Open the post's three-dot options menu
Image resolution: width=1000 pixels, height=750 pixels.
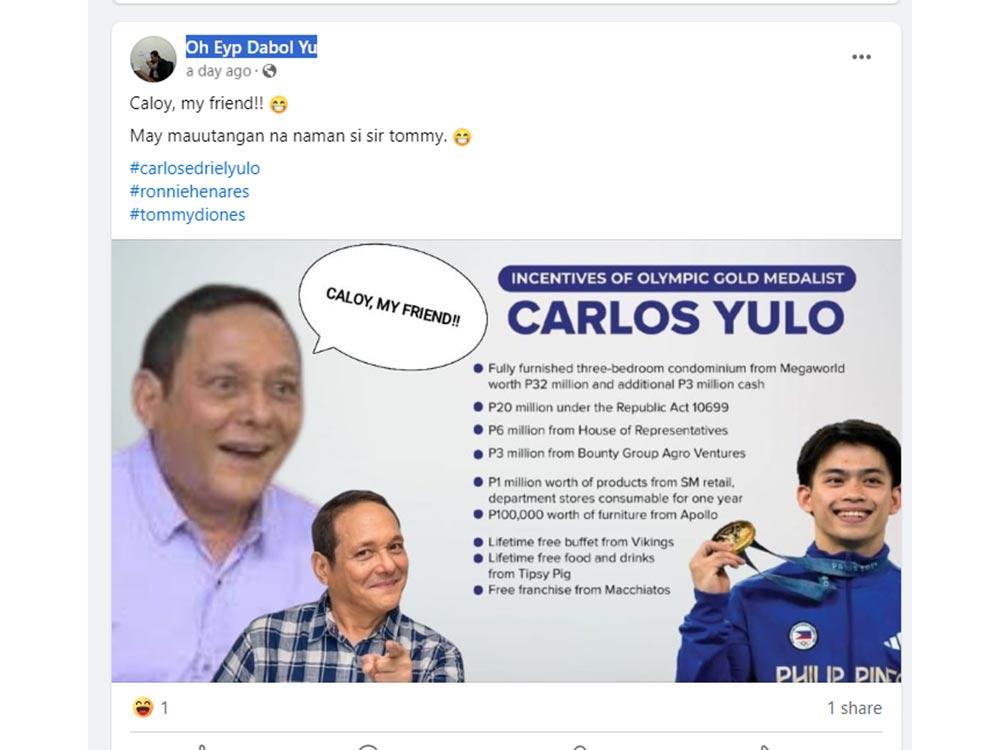(x=861, y=57)
